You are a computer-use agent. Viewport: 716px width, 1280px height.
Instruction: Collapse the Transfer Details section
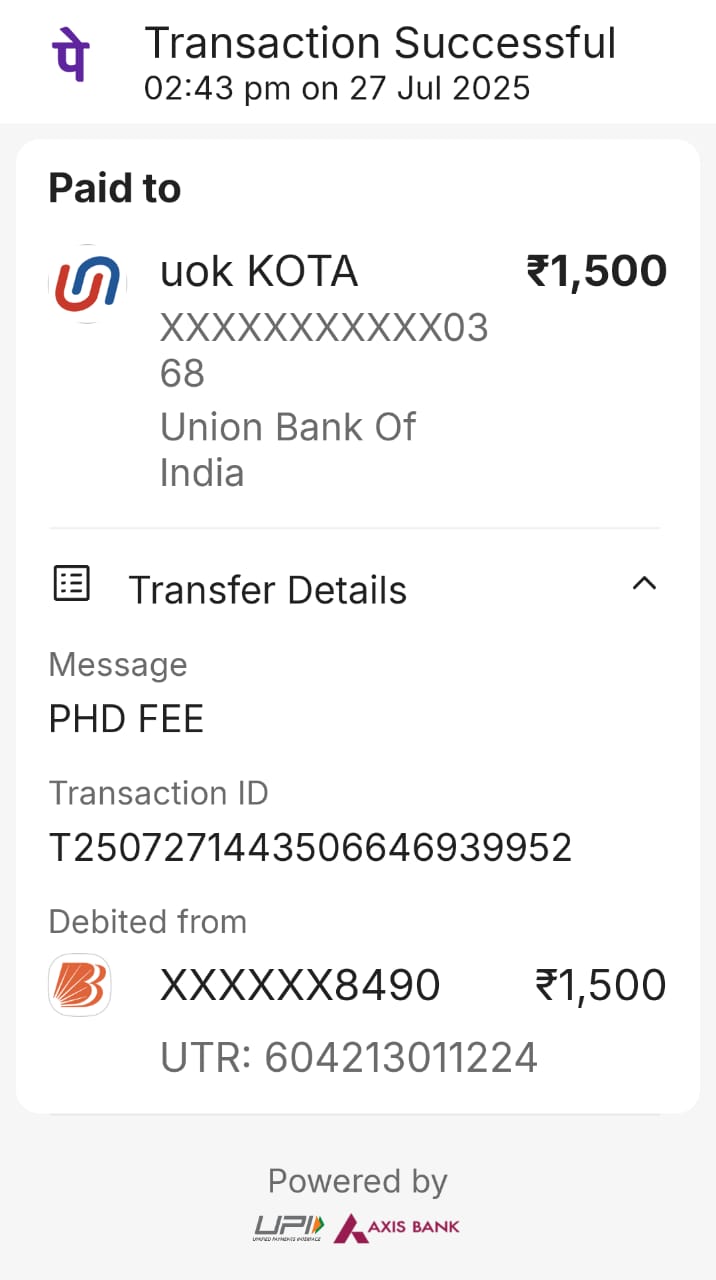click(x=645, y=584)
